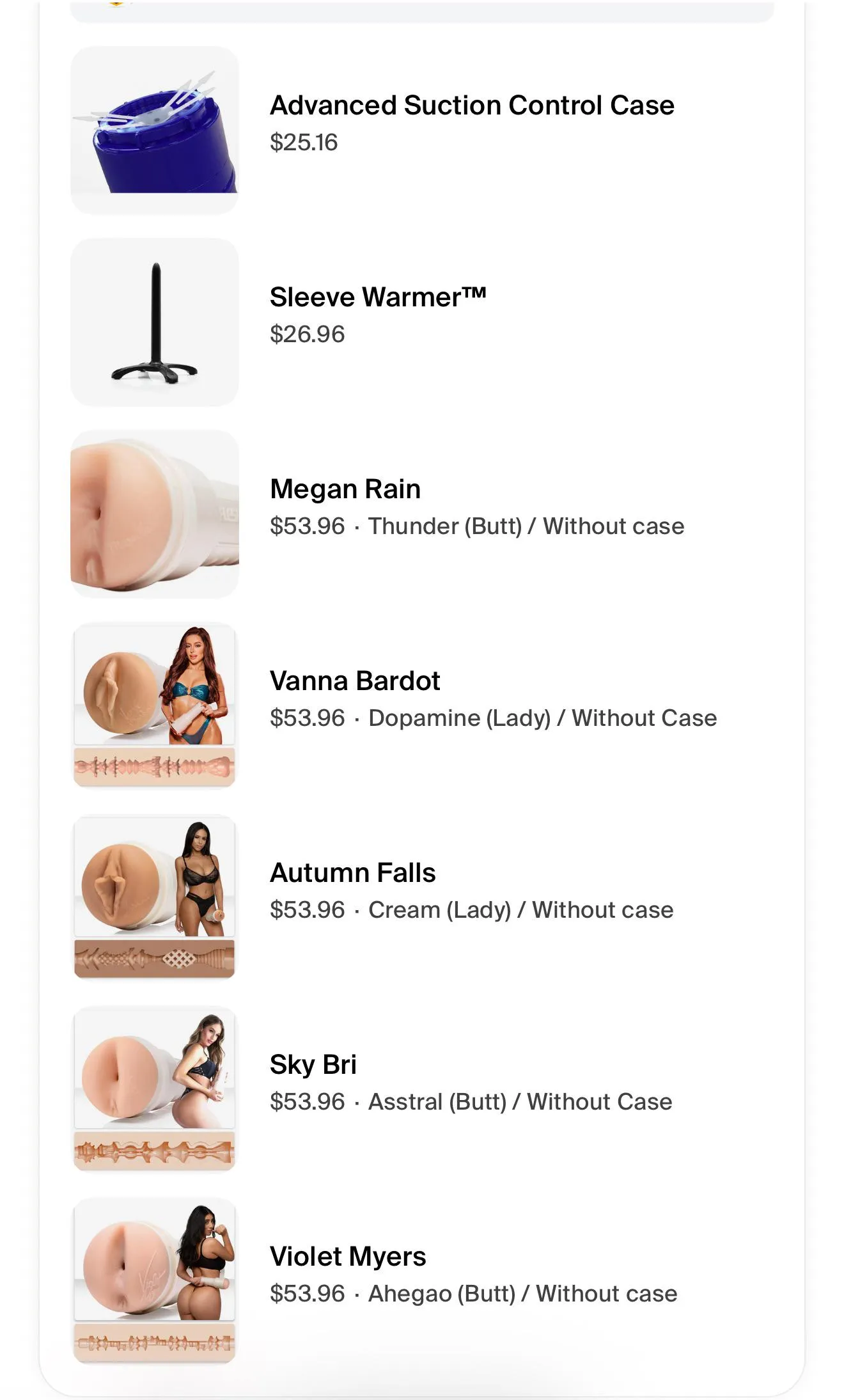Open the Advanced Suction Control Case item
The width and height of the screenshot is (844, 1400).
tap(472, 106)
